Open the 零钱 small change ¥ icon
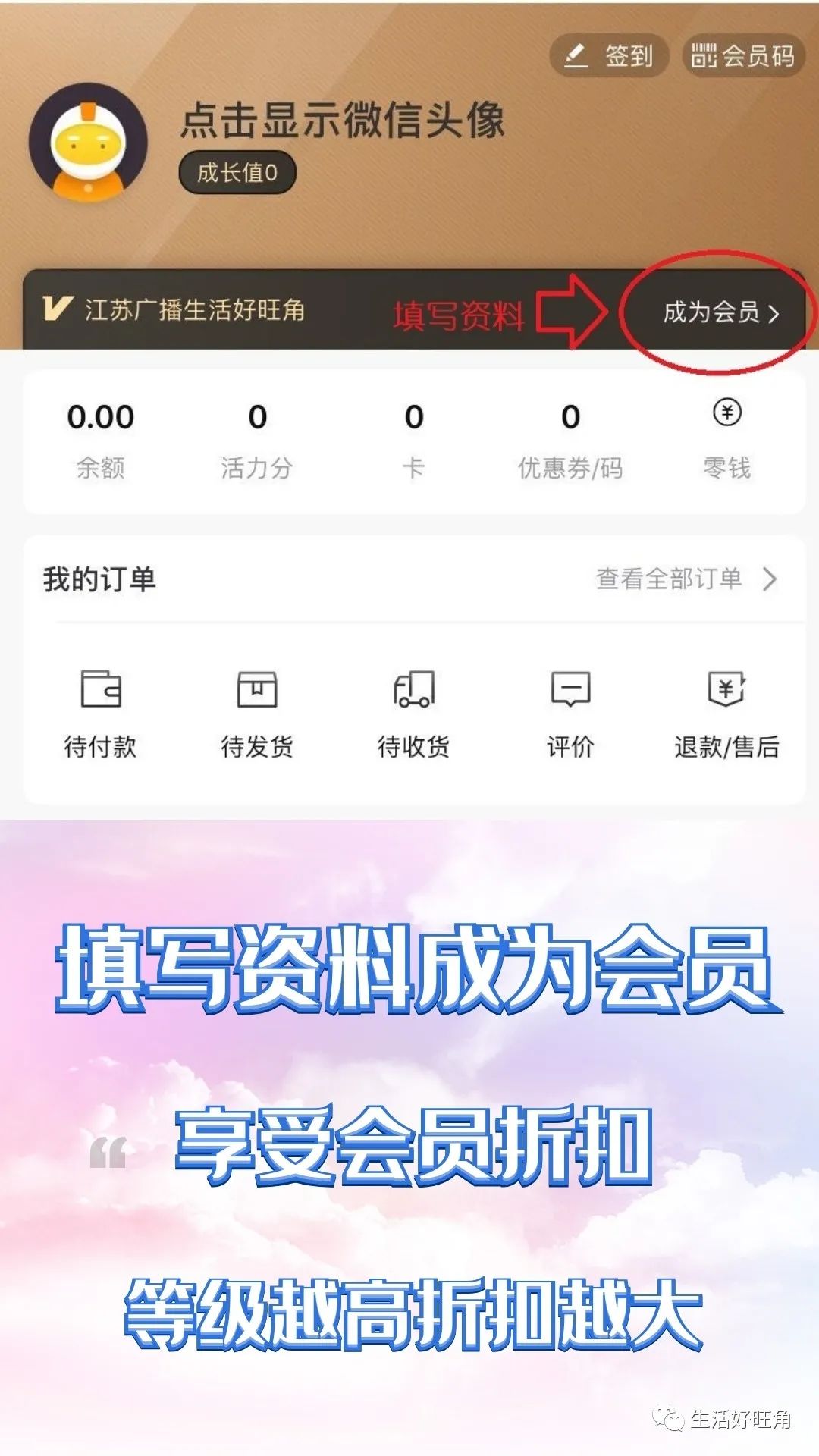 pyautogui.click(x=726, y=414)
